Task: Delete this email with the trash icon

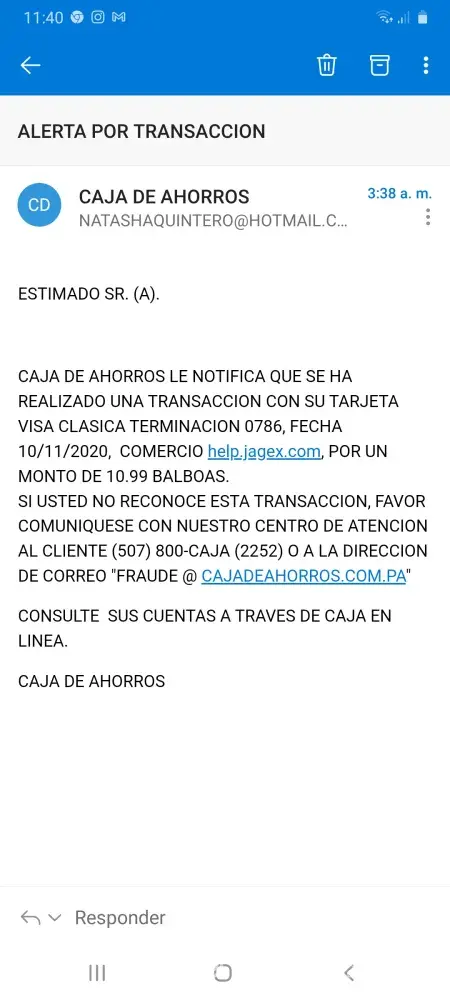Action: [326, 65]
